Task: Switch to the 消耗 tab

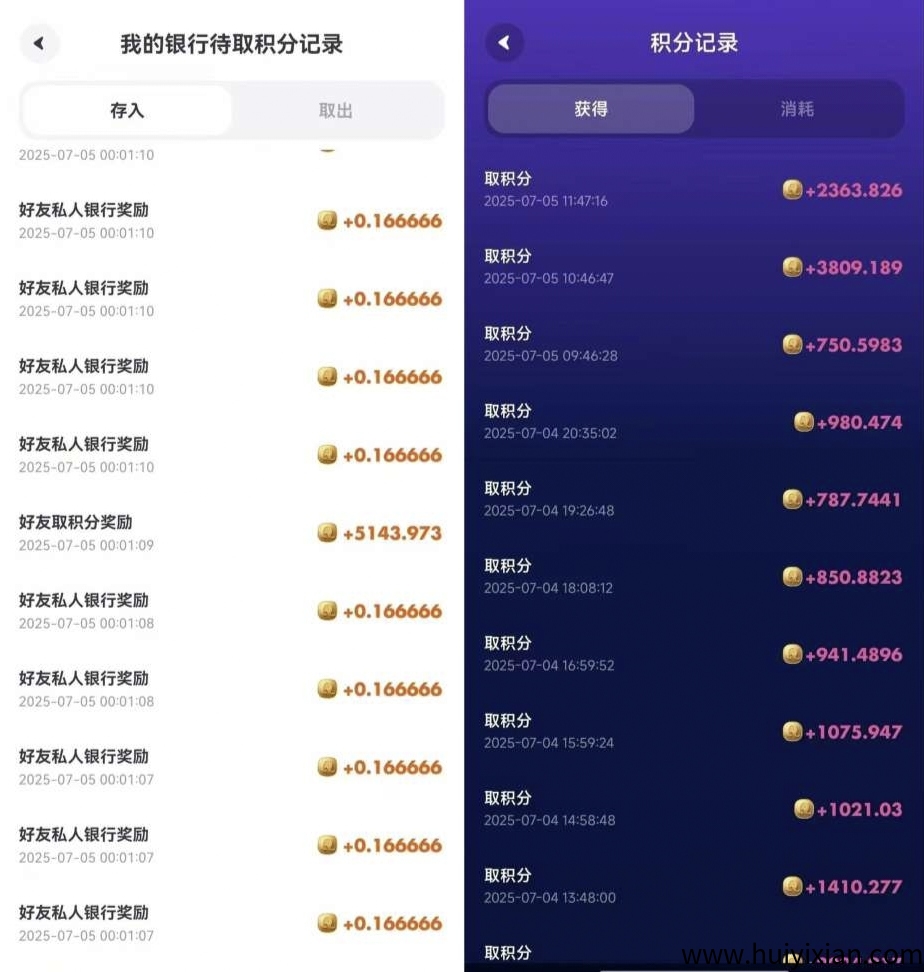Action: pyautogui.click(x=795, y=109)
